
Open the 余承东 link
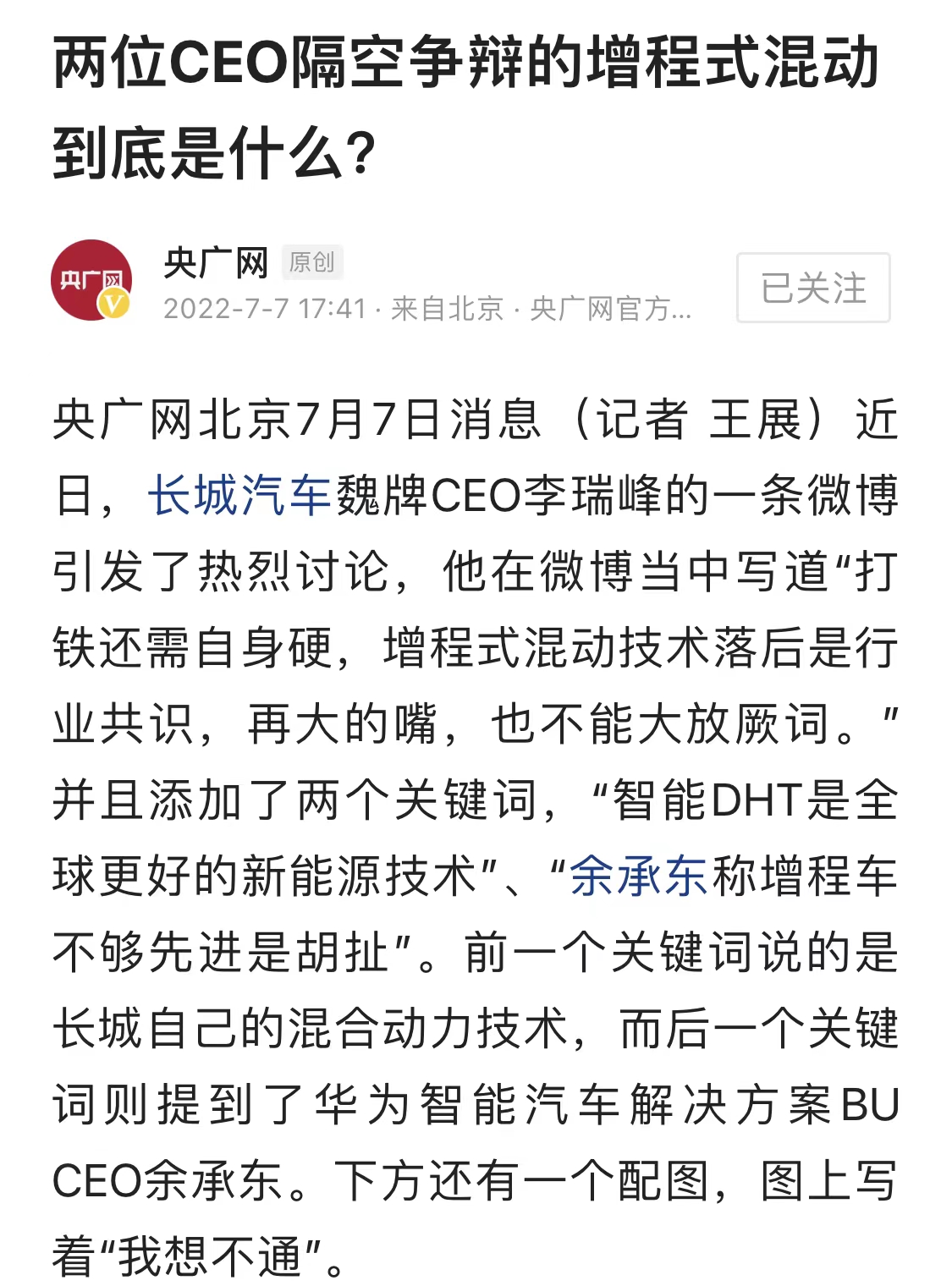(x=638, y=877)
